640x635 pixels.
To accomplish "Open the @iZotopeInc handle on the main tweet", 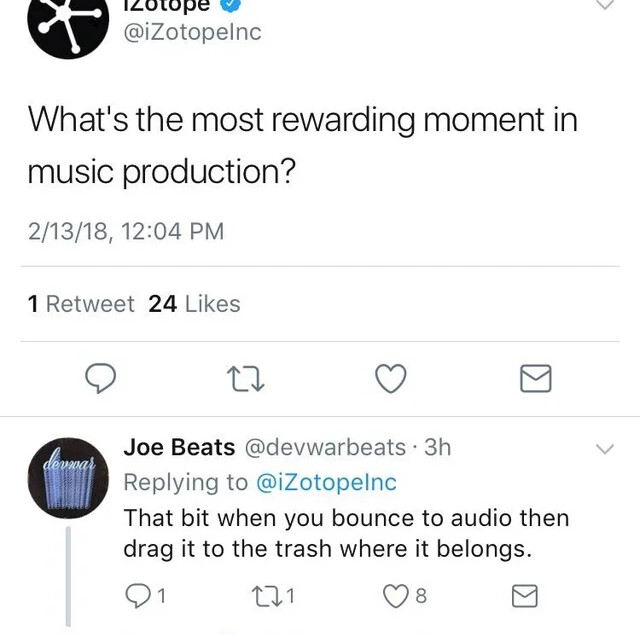I will coord(192,31).
